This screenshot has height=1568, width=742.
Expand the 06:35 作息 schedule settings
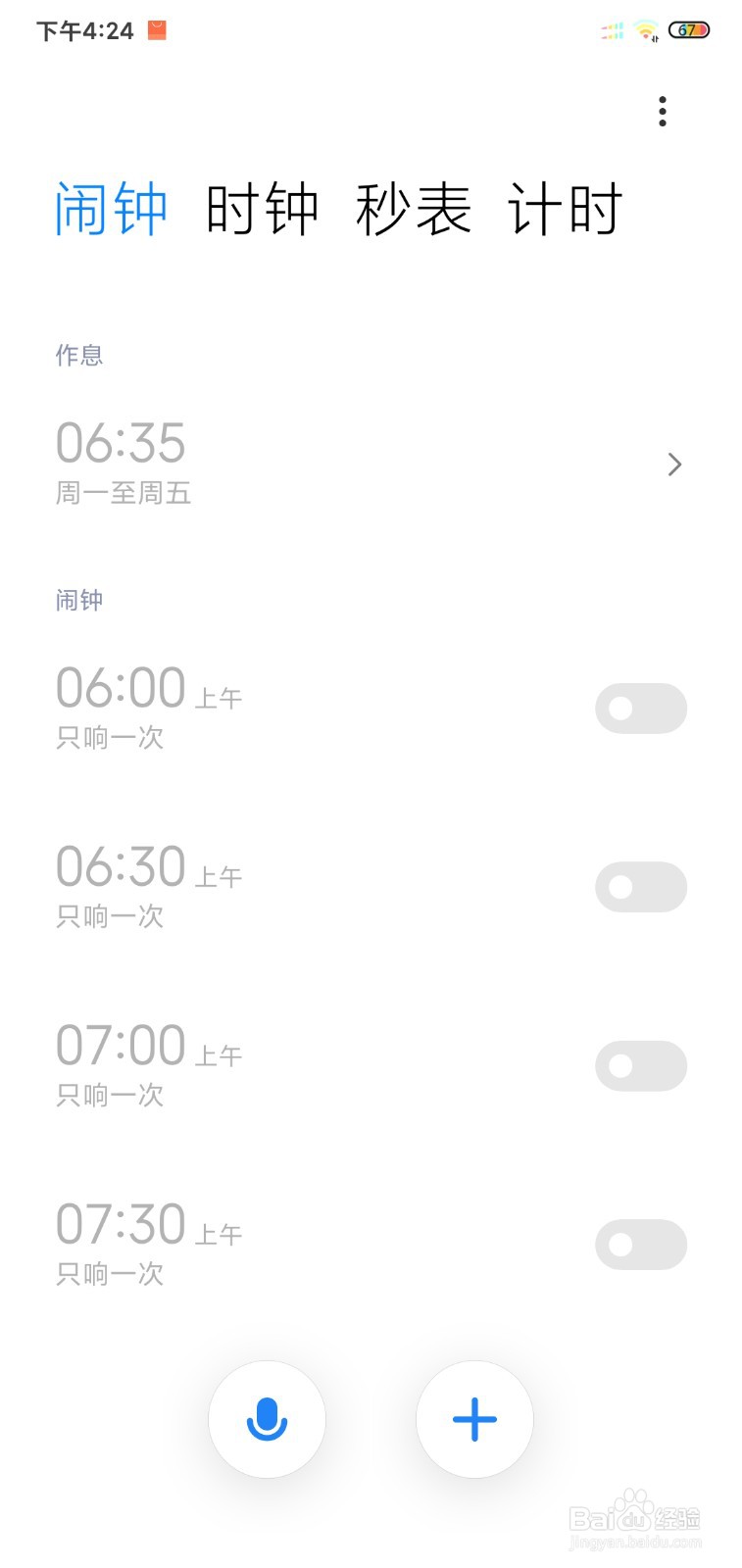point(674,465)
